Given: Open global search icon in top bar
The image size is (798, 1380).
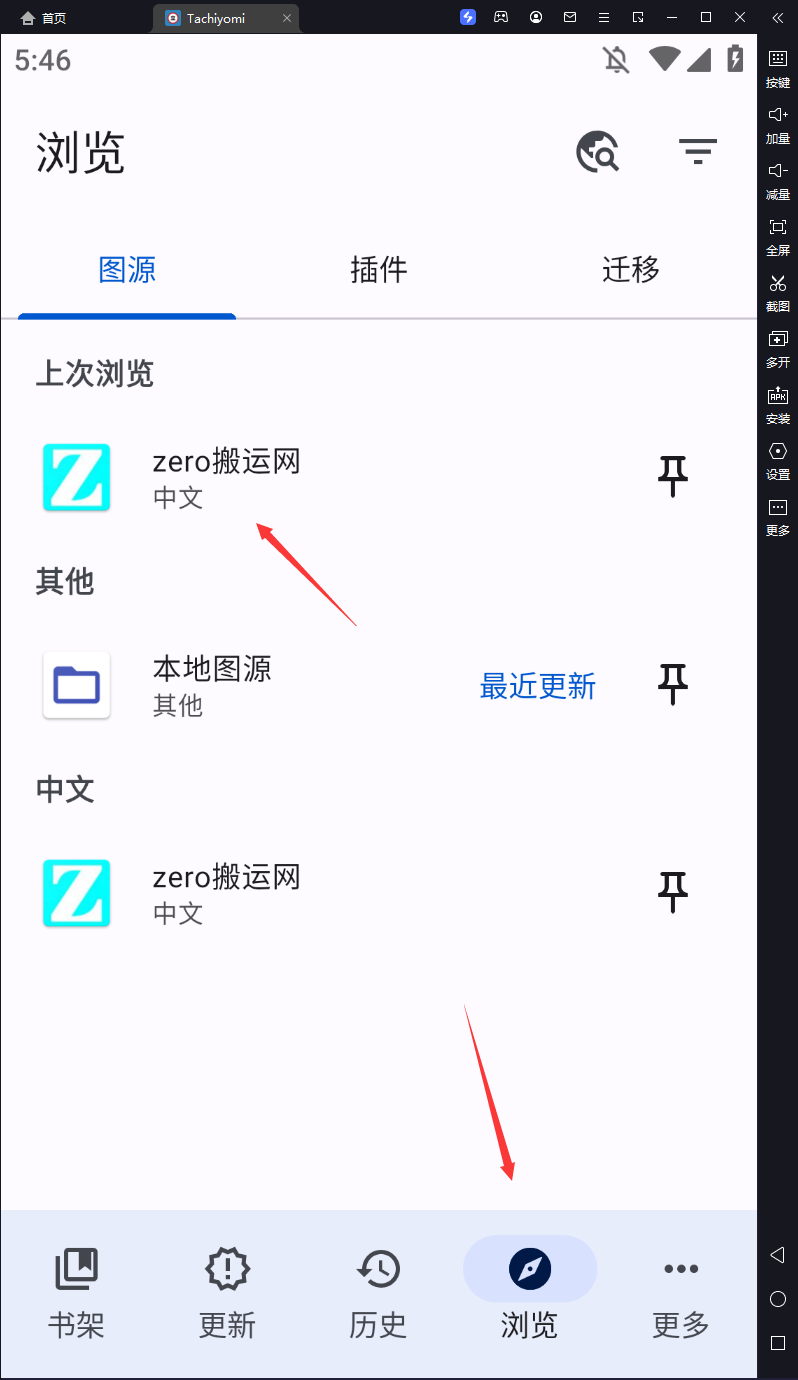Looking at the screenshot, I should click(x=598, y=153).
